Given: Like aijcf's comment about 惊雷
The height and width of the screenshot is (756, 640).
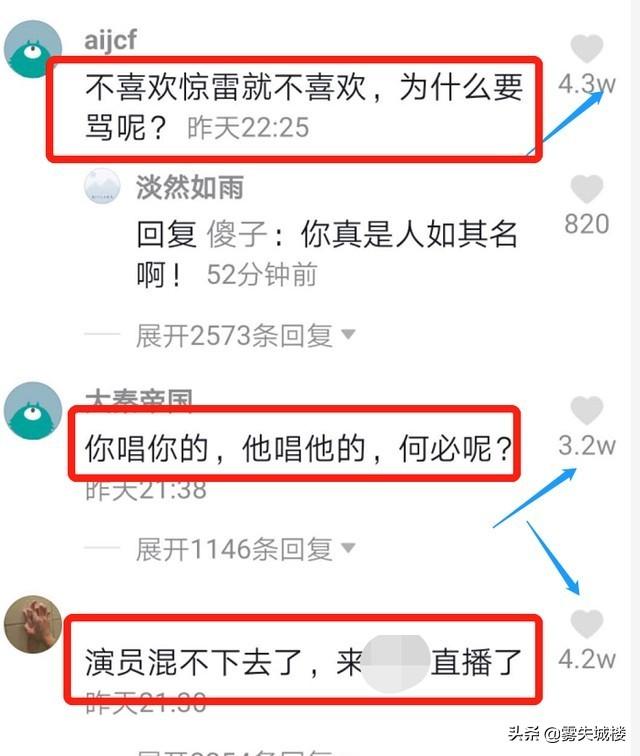Looking at the screenshot, I should pyautogui.click(x=587, y=49).
